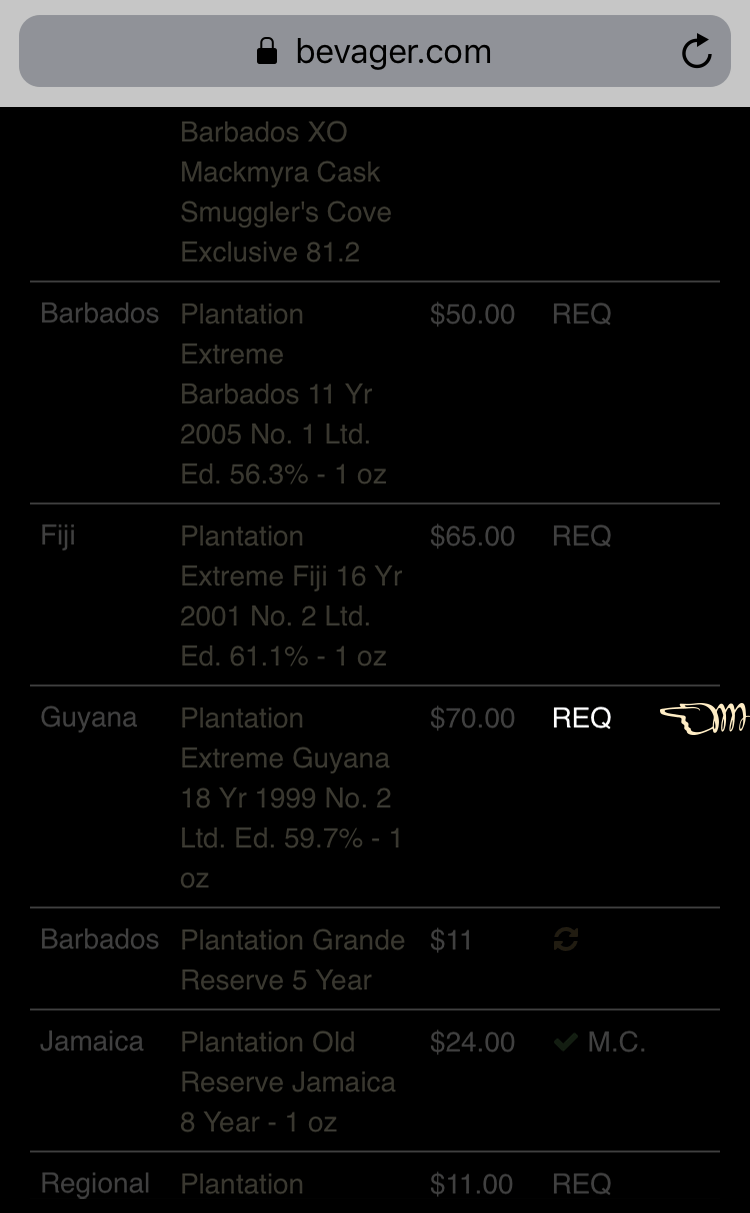Tap REQ on the $11.00 Regional Plantation rum
The width and height of the screenshot is (750, 1213).
point(581,1184)
